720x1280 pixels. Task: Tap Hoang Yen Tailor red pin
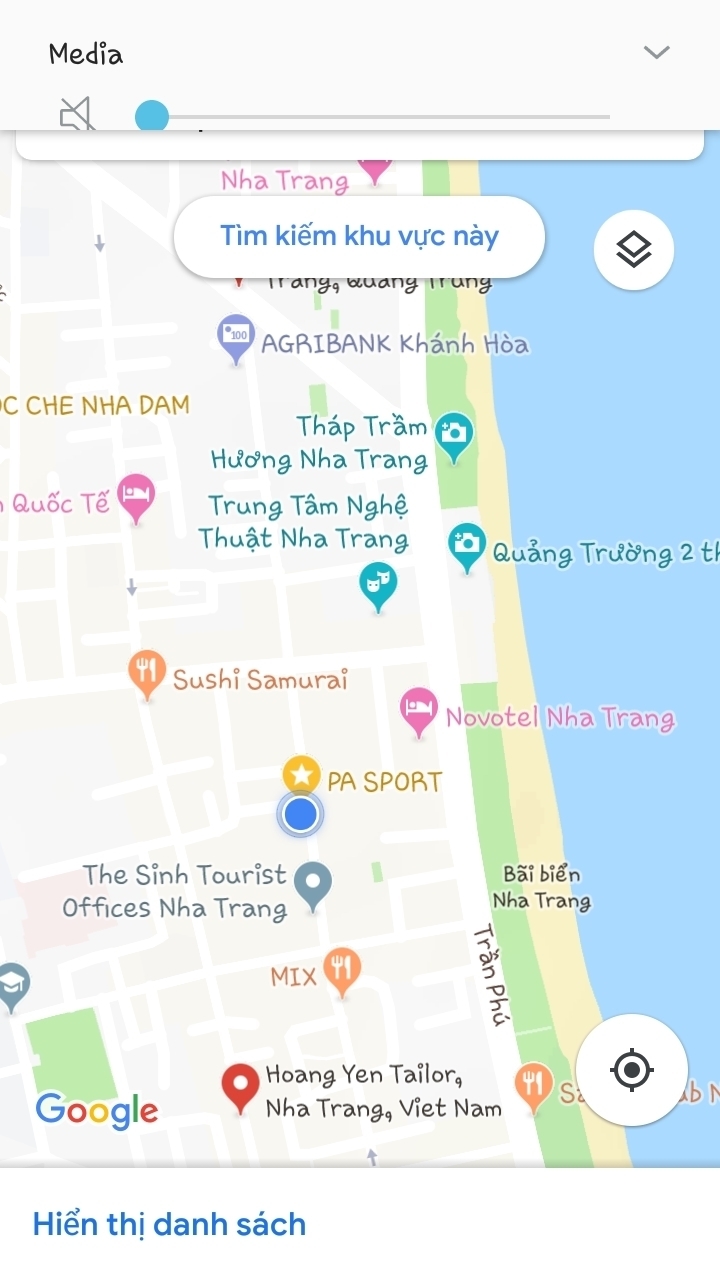240,1087
